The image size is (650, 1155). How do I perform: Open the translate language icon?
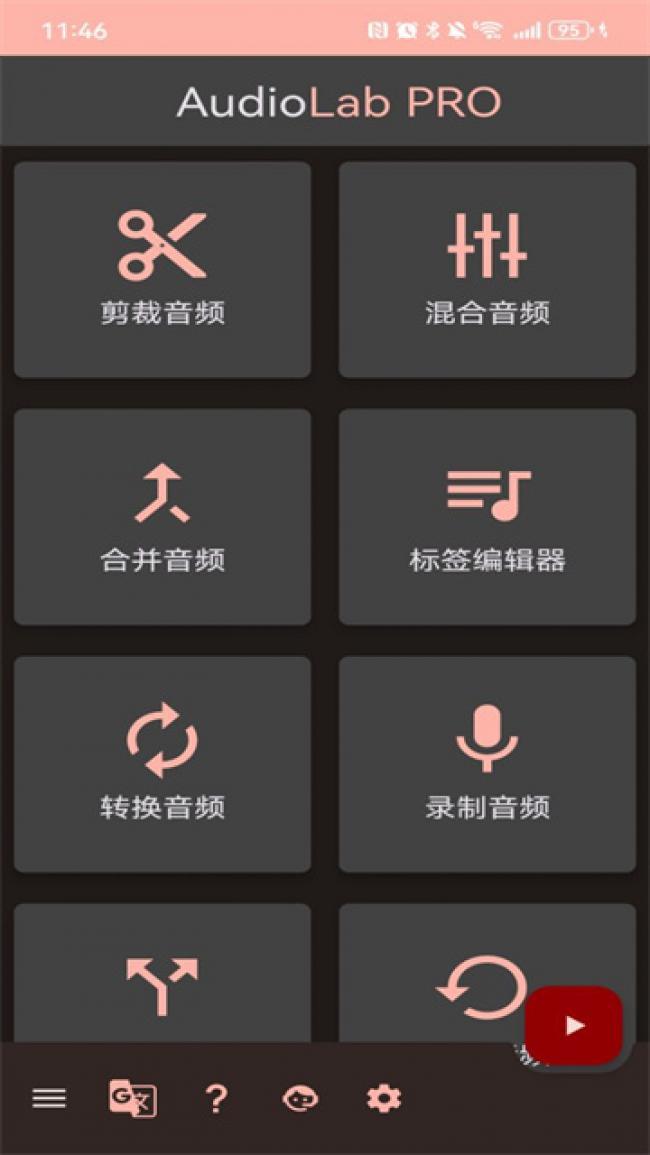pyautogui.click(x=132, y=1099)
